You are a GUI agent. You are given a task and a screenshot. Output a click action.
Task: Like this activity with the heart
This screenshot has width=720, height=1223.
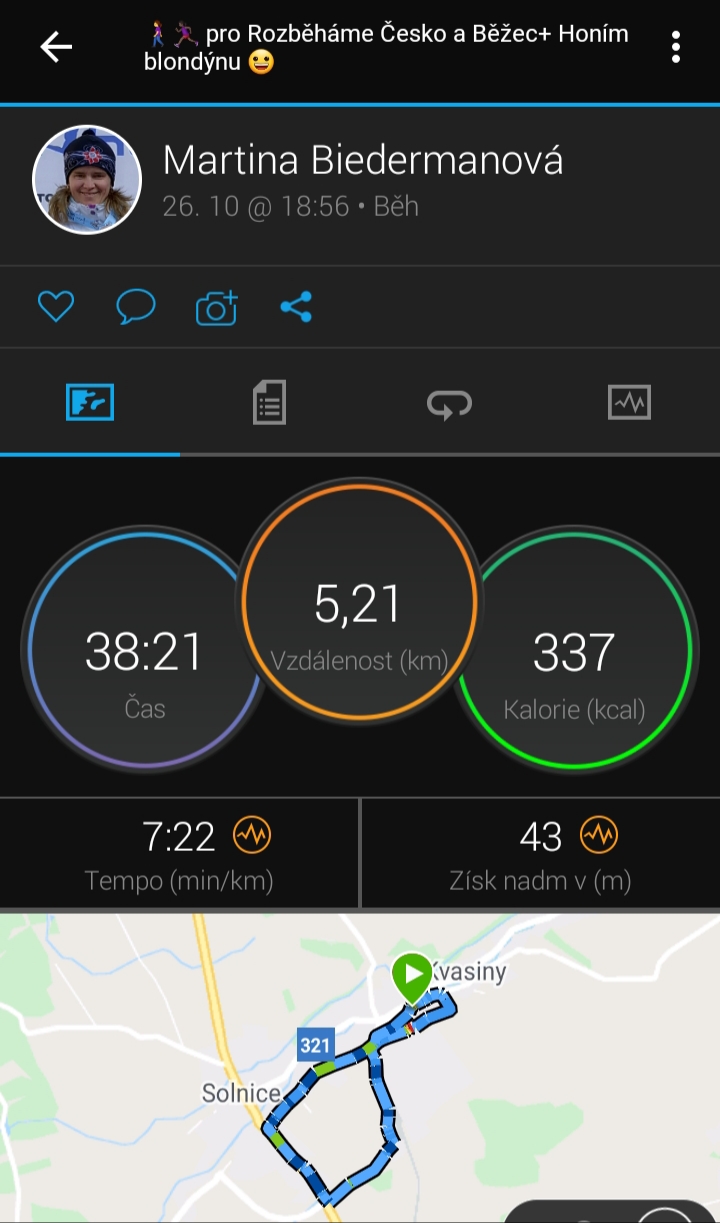pyautogui.click(x=56, y=307)
